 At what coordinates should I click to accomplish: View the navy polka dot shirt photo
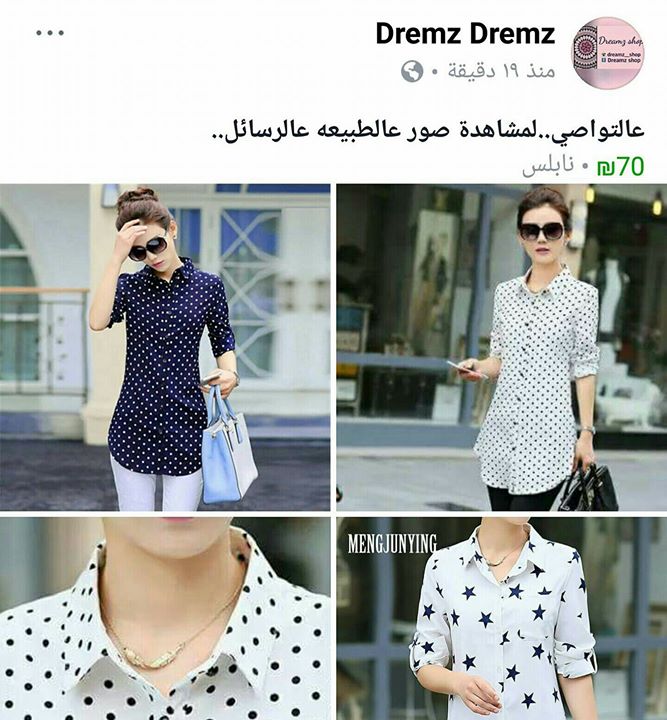coord(165,347)
